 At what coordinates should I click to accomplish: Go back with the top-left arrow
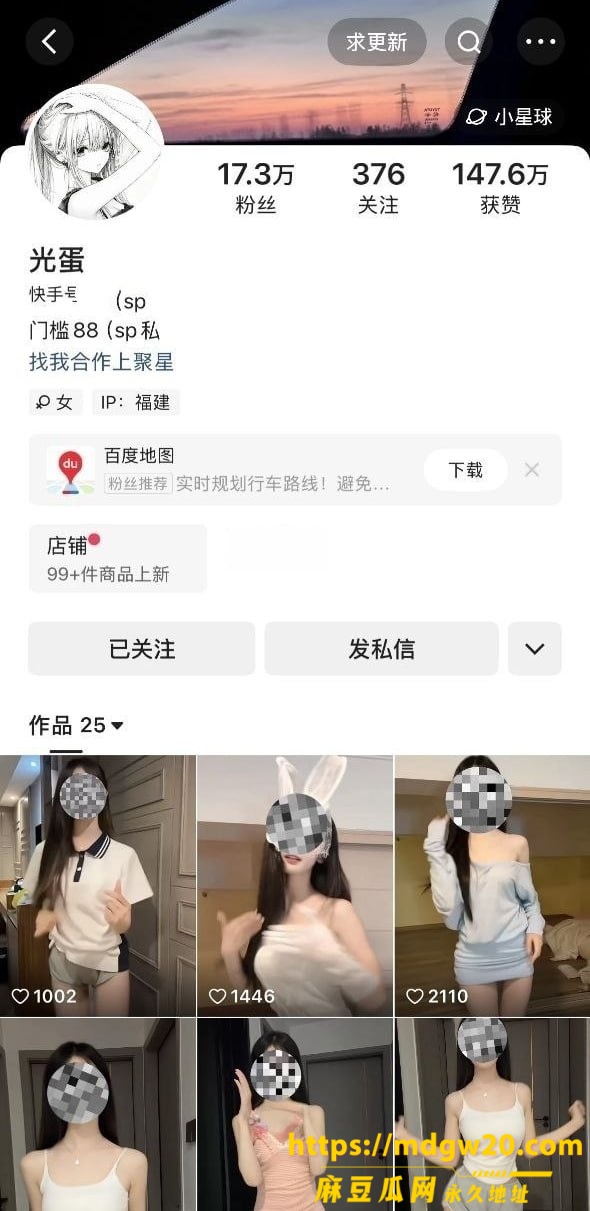[49, 42]
